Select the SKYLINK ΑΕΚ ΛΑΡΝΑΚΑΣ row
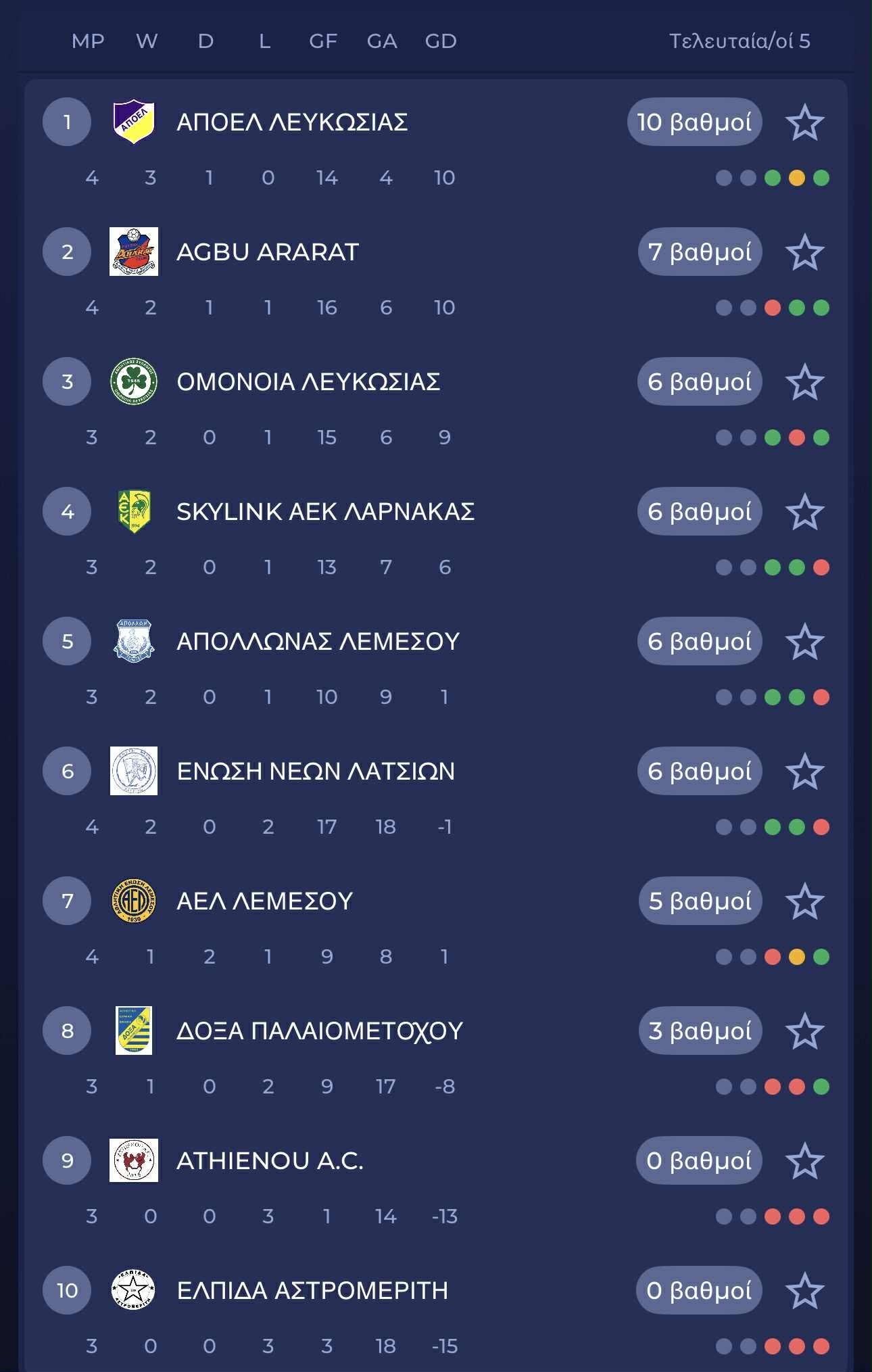872x1372 pixels. [x=325, y=512]
